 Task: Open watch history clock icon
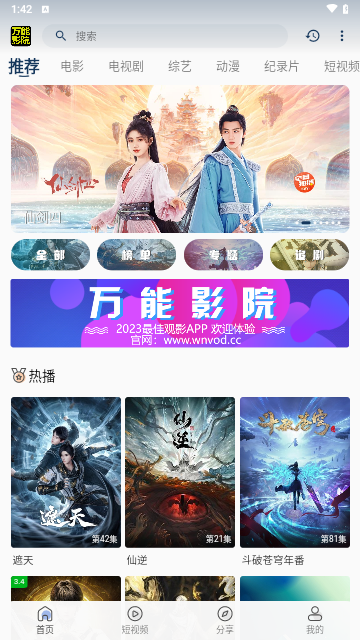coord(313,36)
